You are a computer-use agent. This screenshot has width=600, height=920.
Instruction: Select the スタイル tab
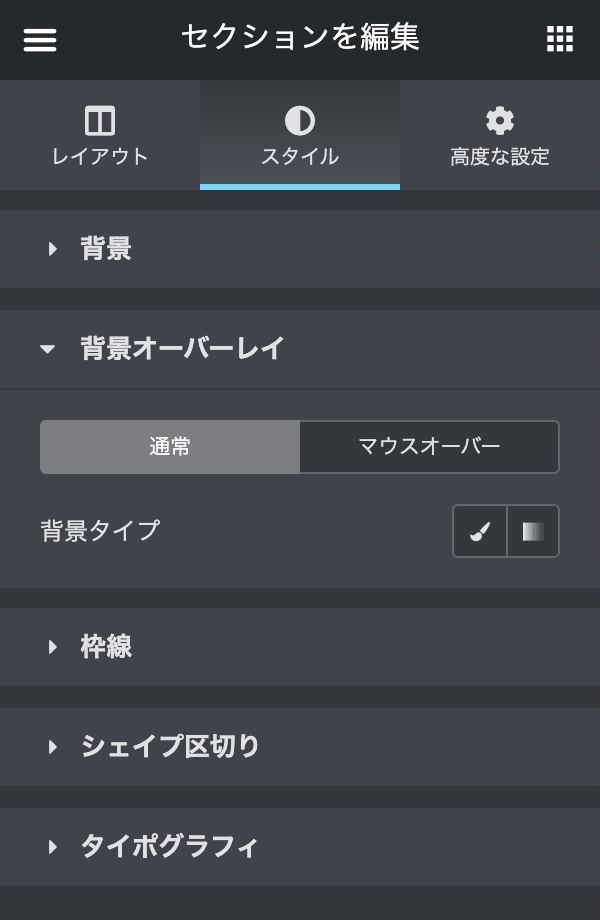click(300, 136)
